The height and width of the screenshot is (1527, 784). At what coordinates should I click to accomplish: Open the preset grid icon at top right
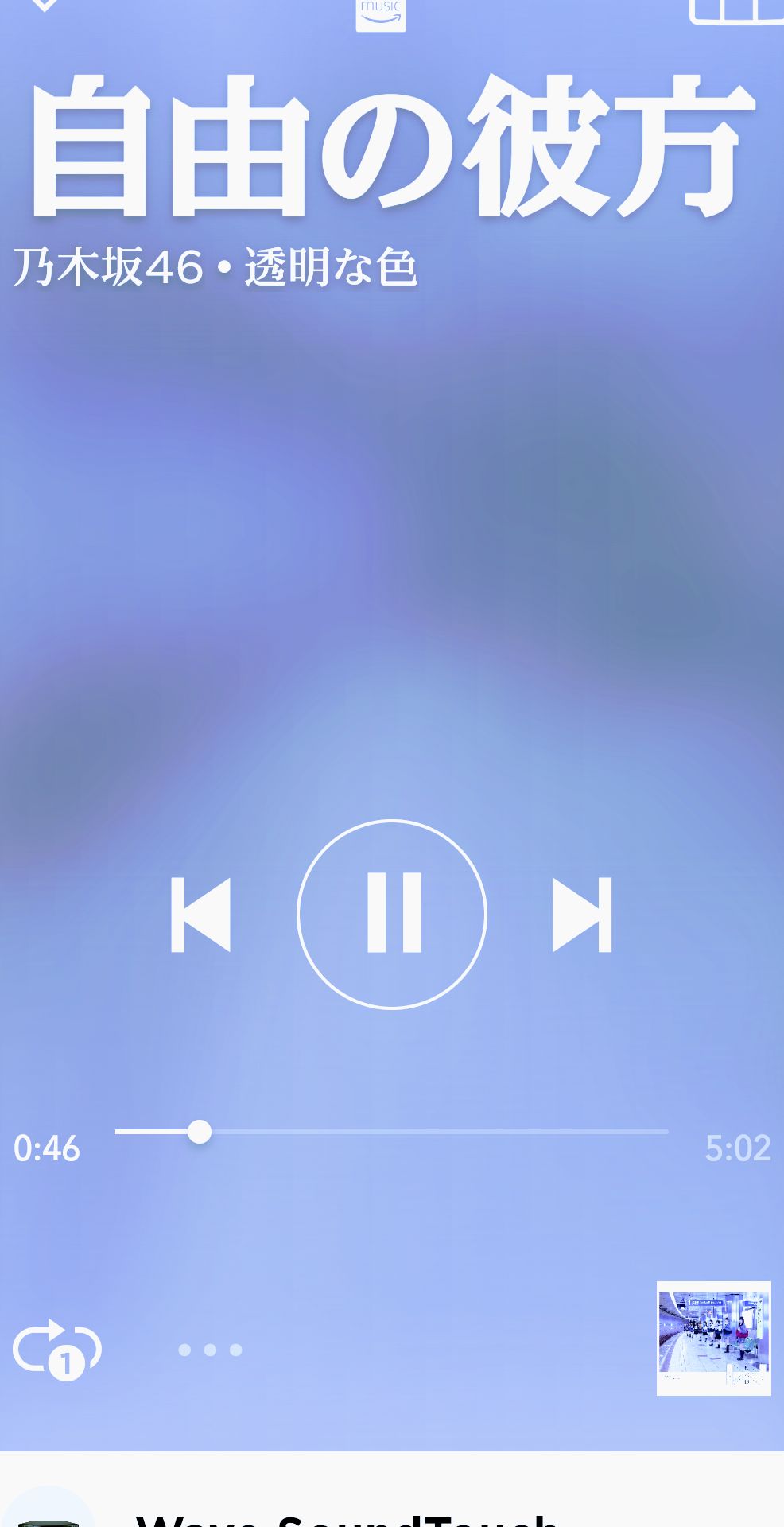[x=735, y=11]
